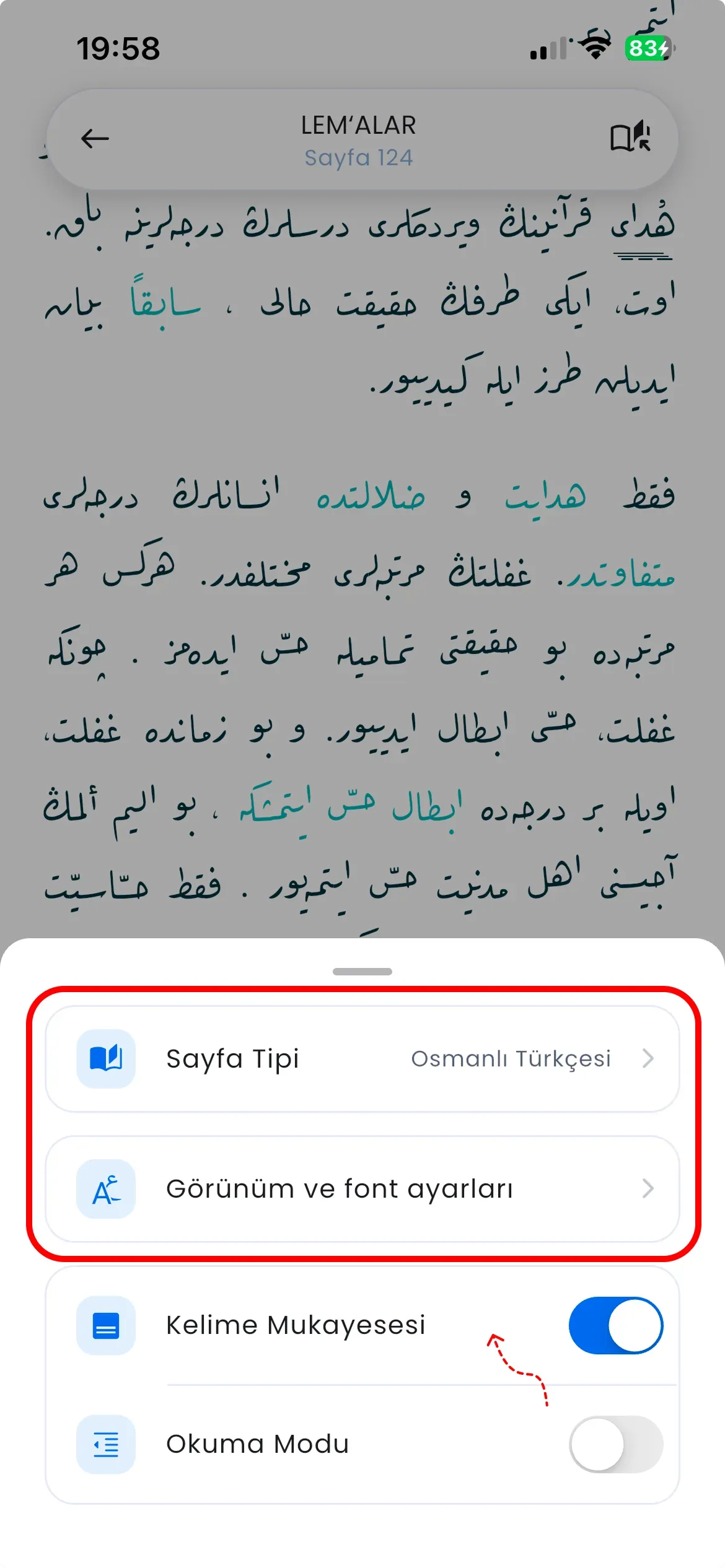Expand Görünüm ve font ayarları settings
The width and height of the screenshot is (725, 1568).
point(648,1189)
